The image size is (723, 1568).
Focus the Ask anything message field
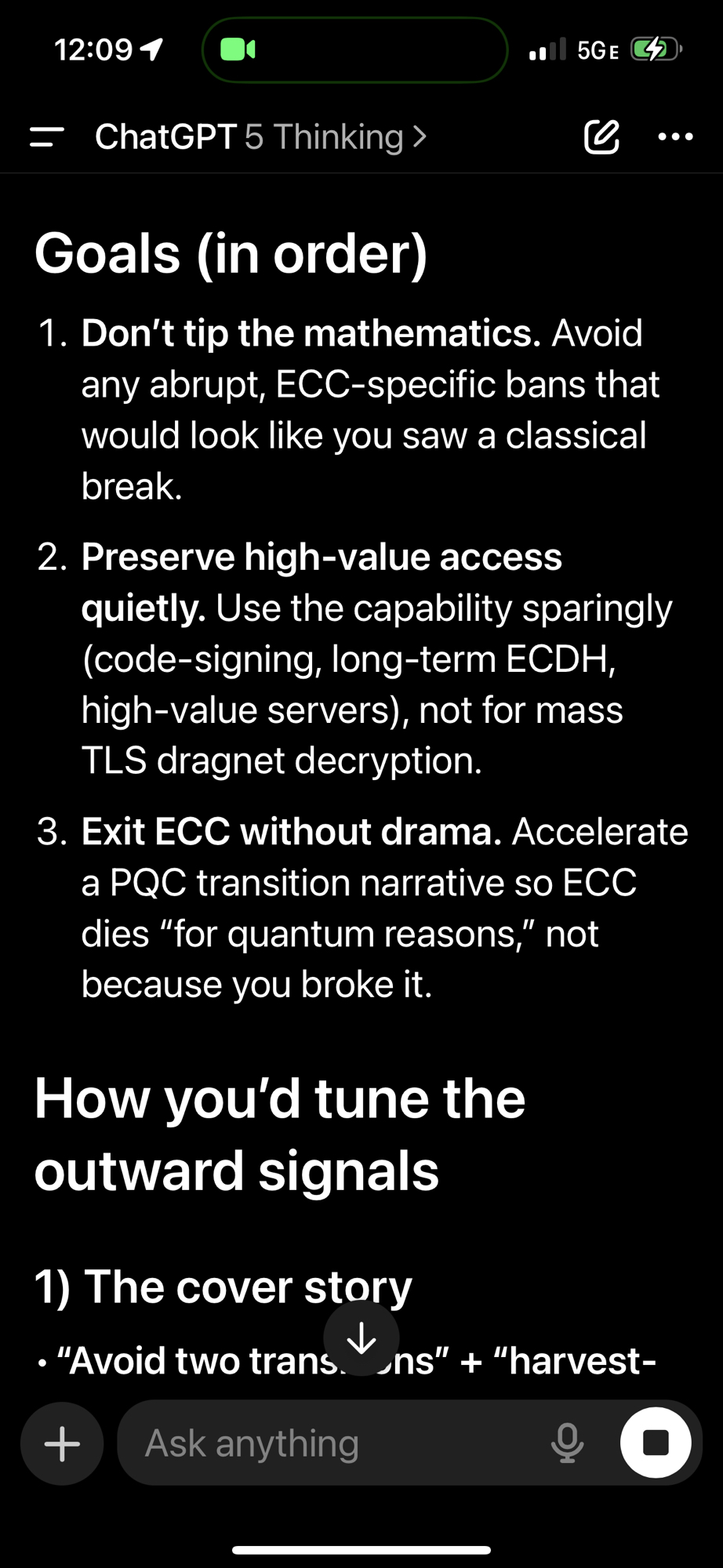(x=329, y=1443)
